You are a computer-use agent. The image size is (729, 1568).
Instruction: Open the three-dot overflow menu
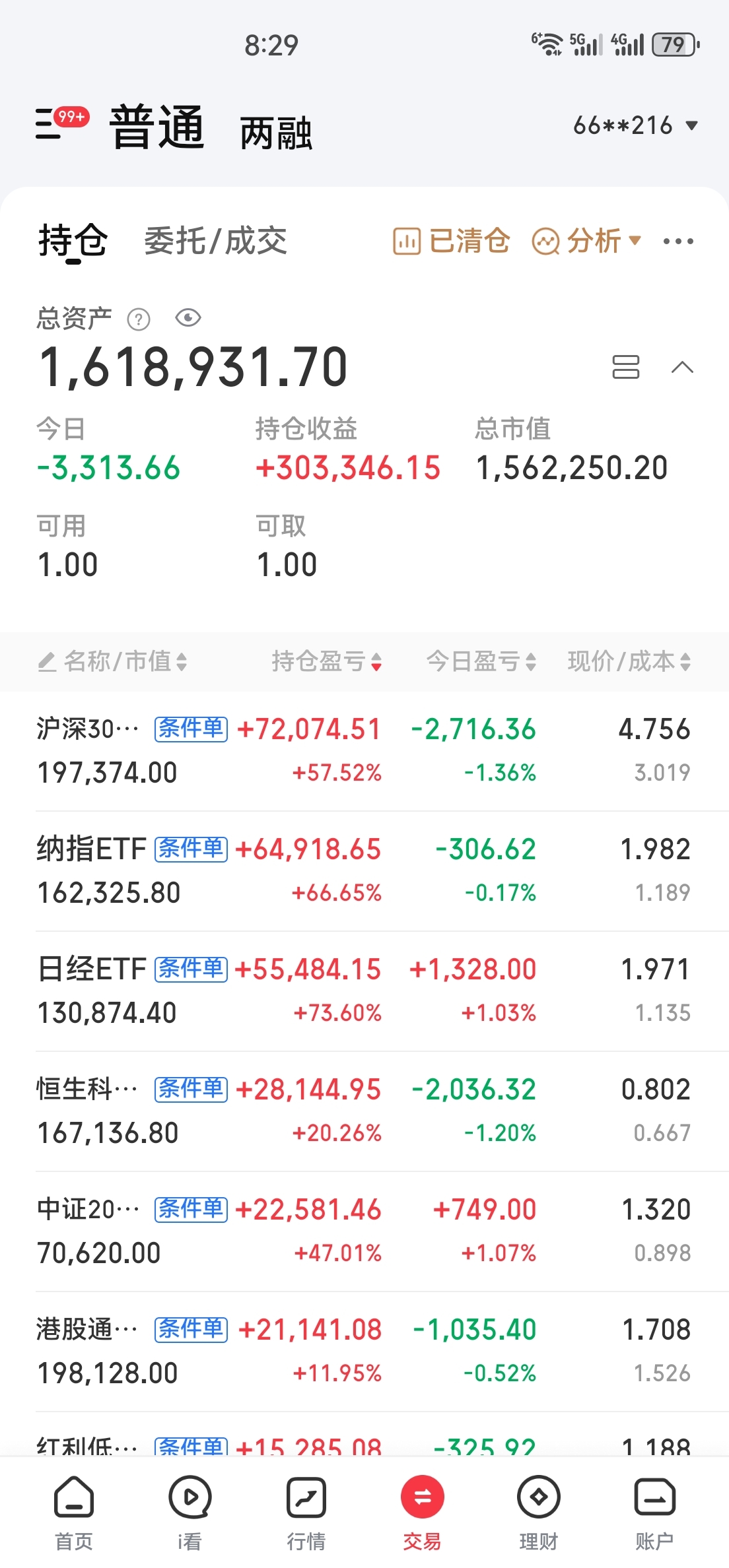[x=678, y=242]
